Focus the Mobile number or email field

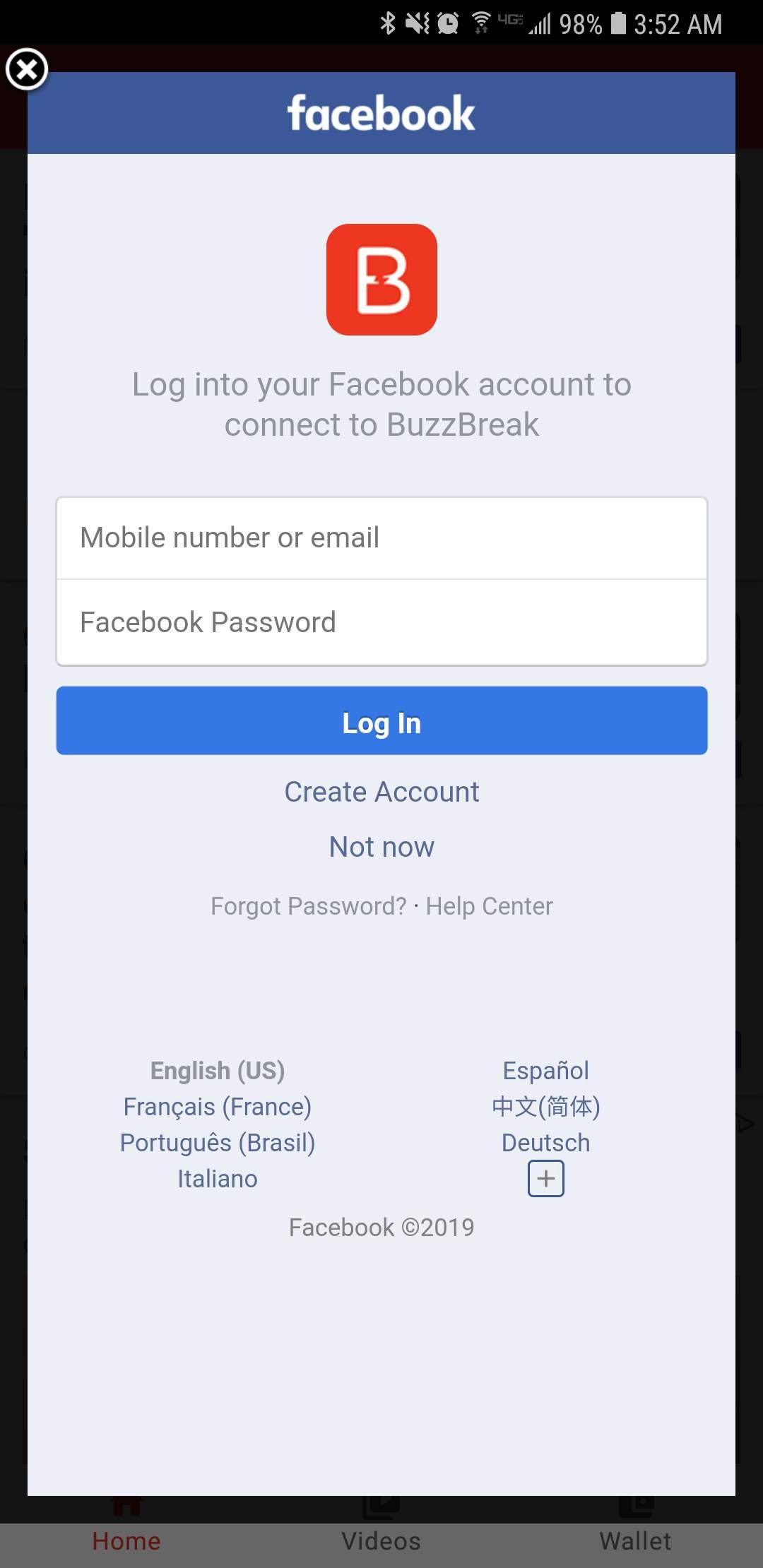pos(381,538)
